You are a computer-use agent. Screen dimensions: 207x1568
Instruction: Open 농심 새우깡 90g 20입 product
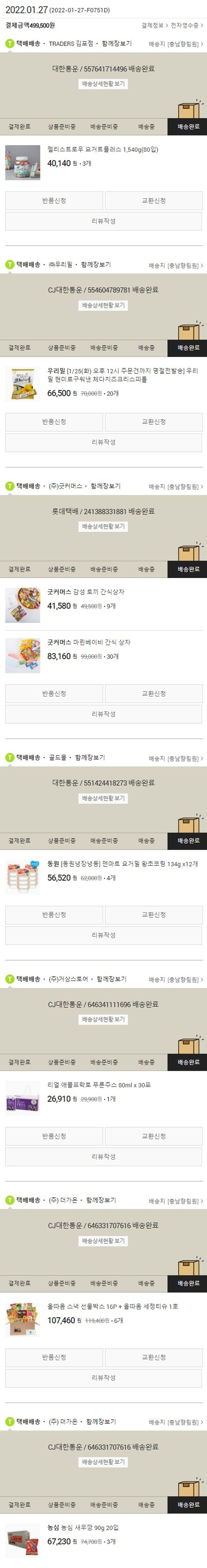point(83,1527)
